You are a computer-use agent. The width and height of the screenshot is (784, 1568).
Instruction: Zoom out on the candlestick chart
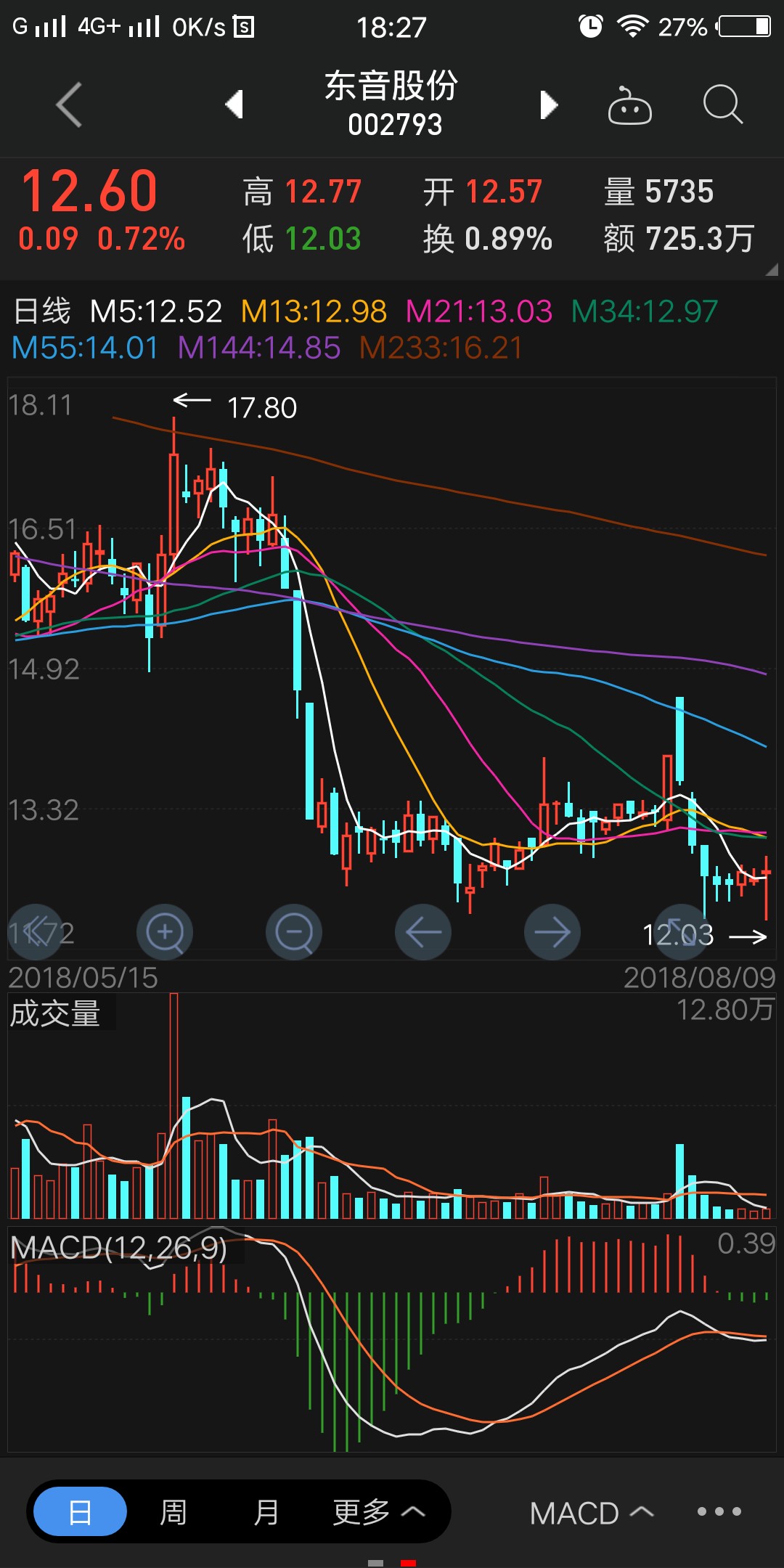(294, 932)
